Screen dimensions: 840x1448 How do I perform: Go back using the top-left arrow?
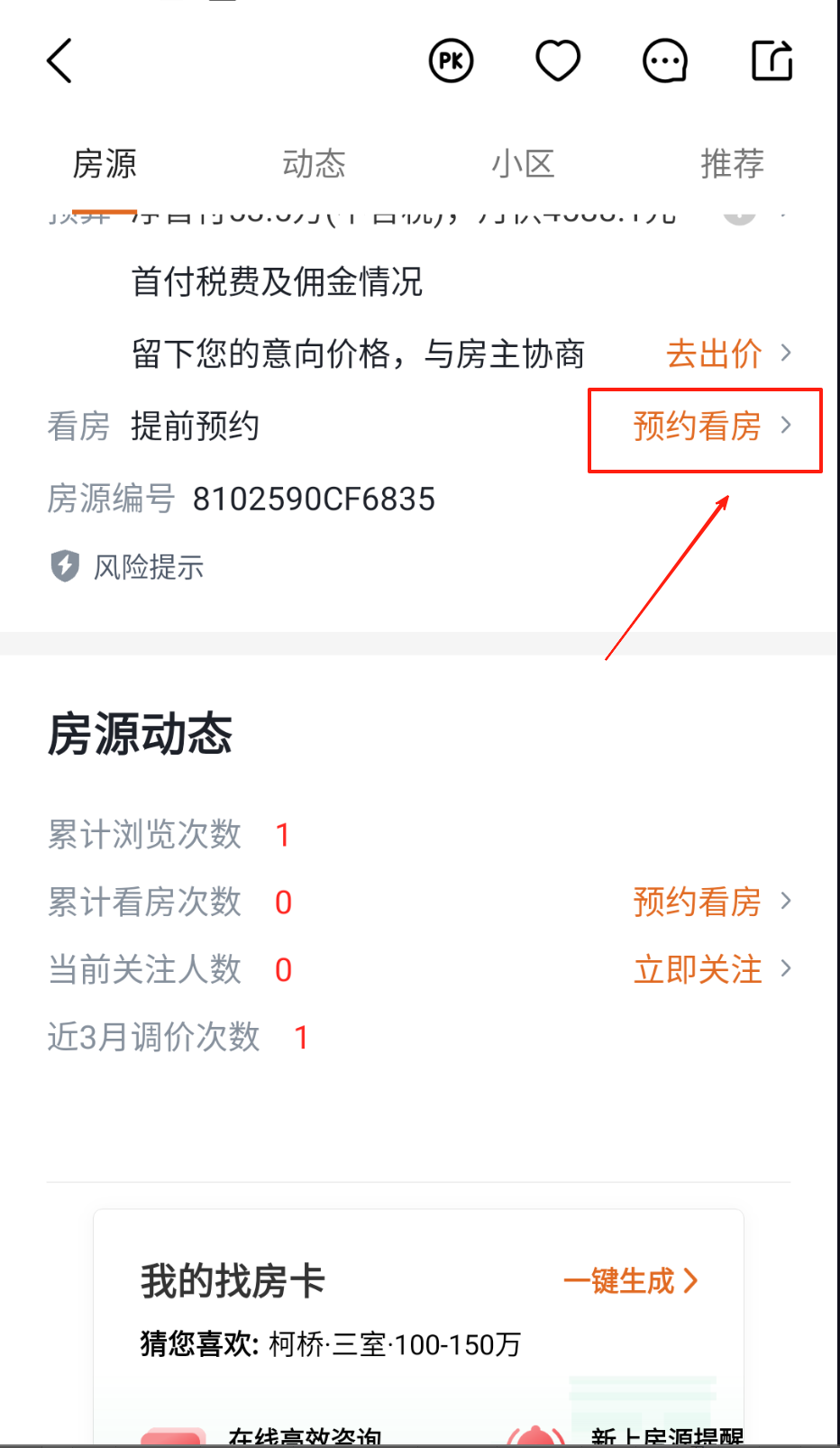click(x=59, y=61)
